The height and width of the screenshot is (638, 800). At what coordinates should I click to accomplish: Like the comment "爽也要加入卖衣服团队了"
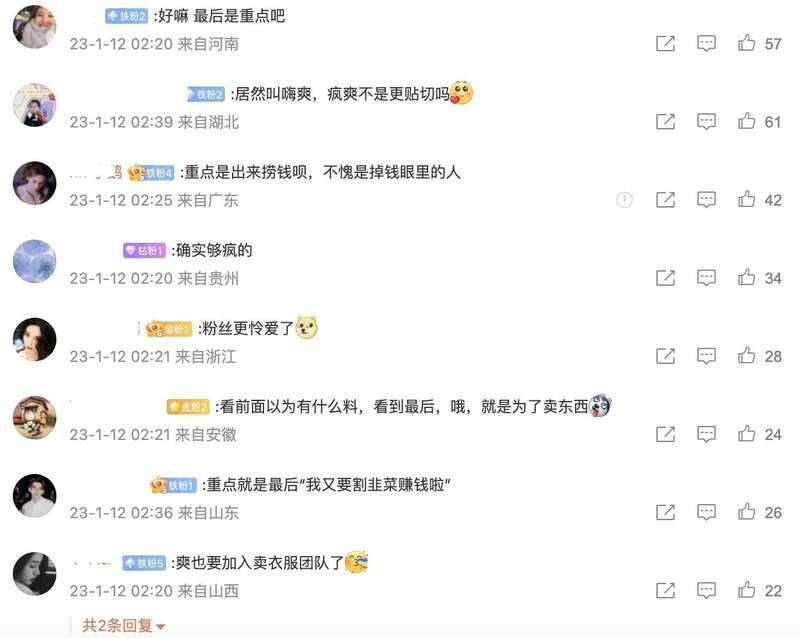747,590
